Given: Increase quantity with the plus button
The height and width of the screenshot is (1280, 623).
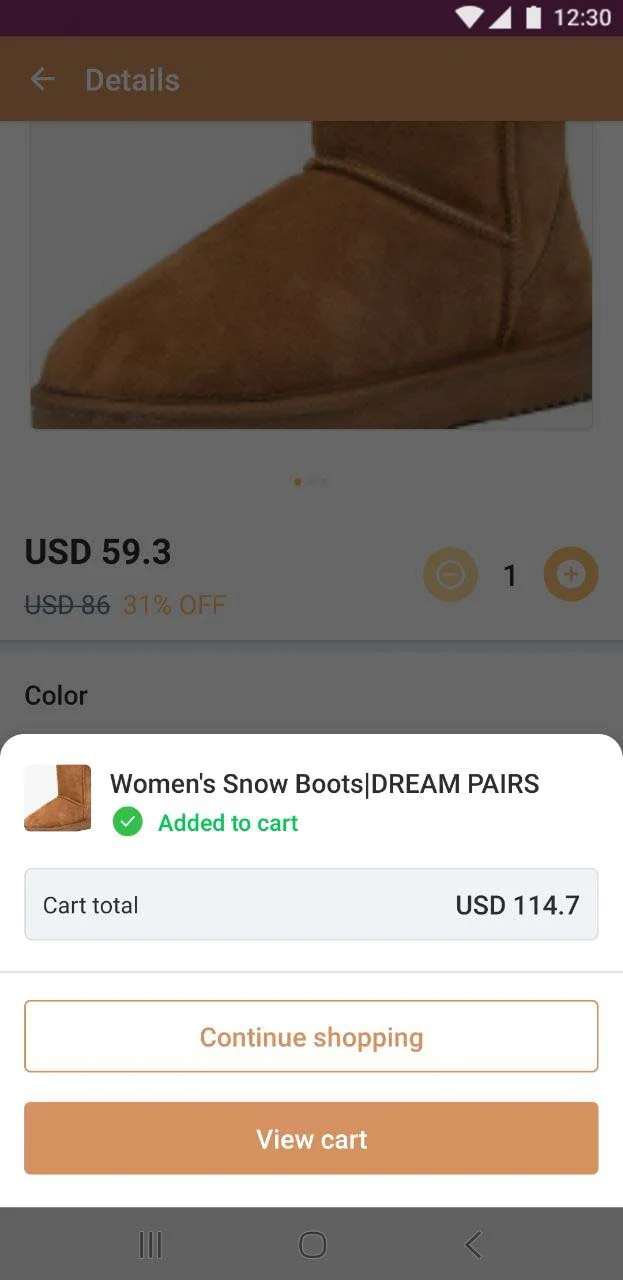Looking at the screenshot, I should click(x=570, y=575).
